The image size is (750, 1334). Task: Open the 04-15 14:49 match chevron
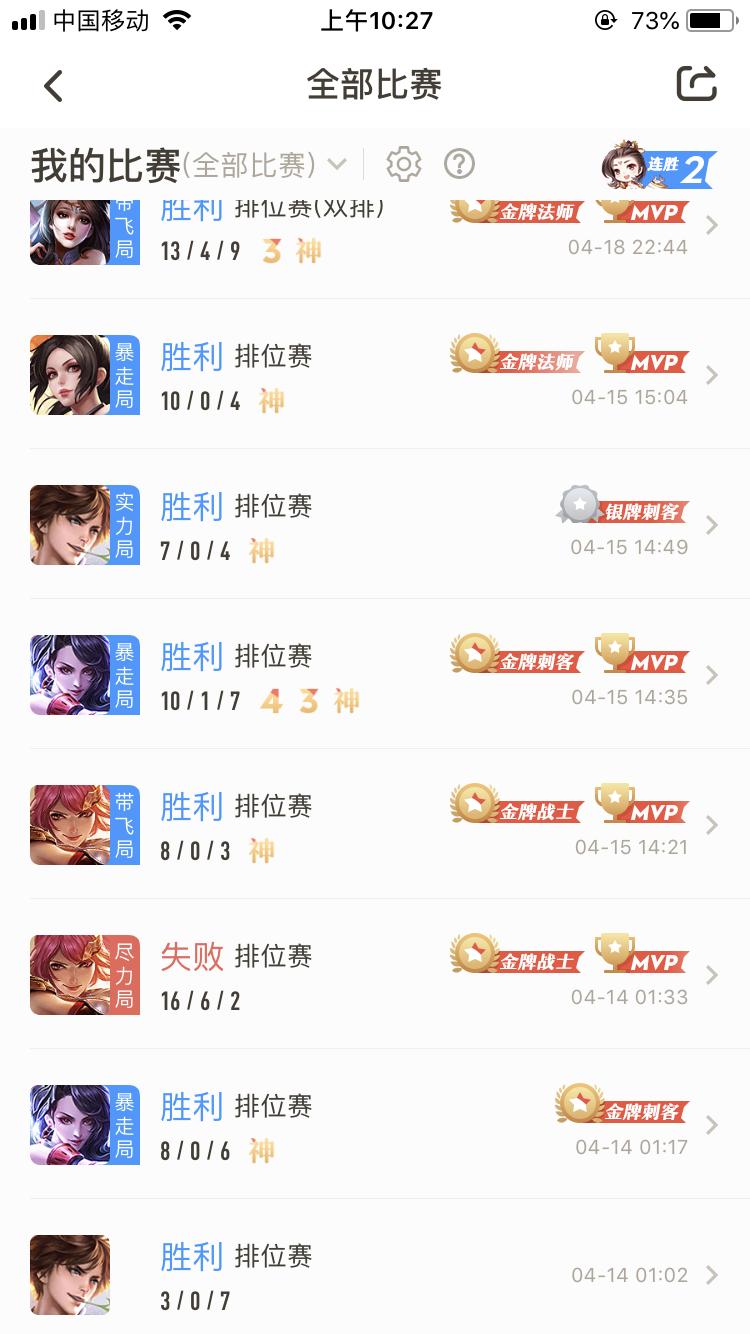[x=711, y=525]
